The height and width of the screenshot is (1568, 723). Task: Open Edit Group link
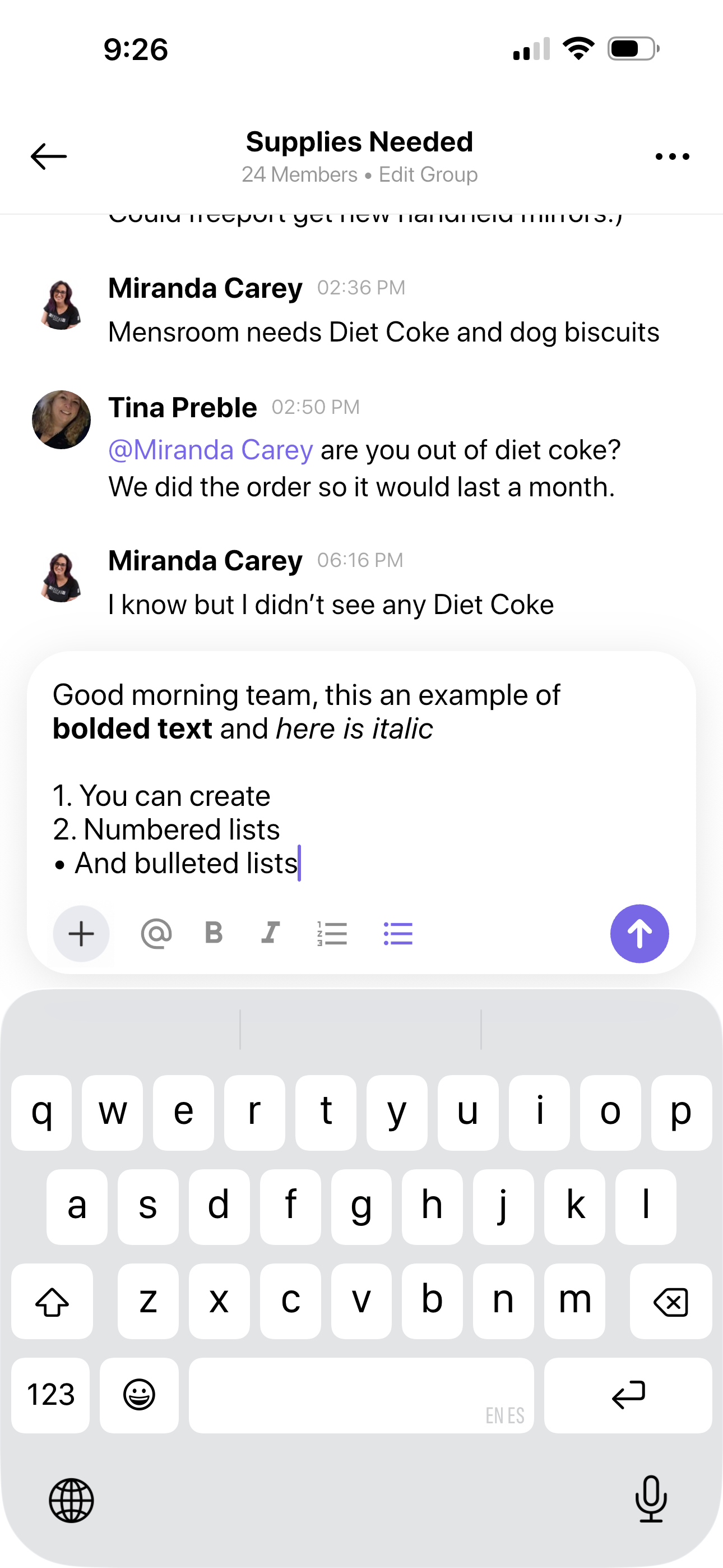(428, 175)
